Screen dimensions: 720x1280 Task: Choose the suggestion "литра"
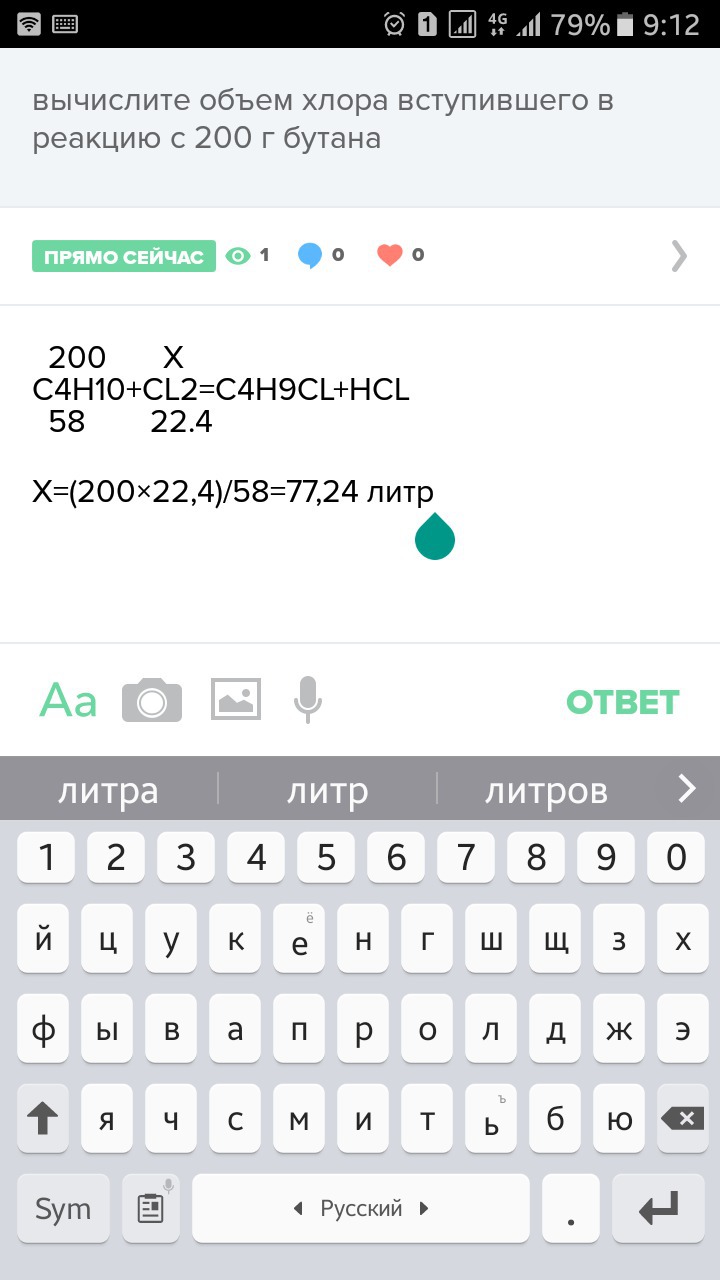(108, 791)
